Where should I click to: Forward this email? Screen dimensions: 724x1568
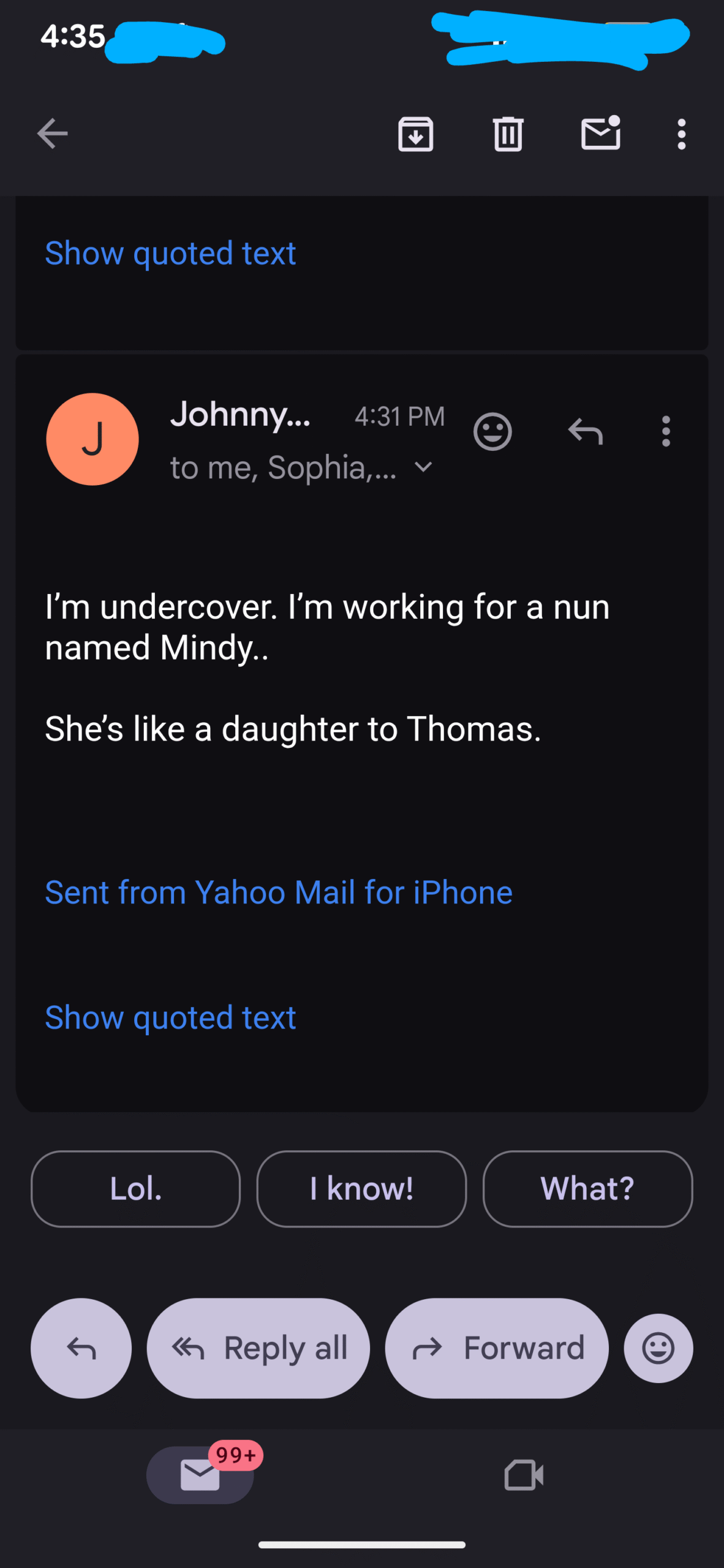coord(497,1348)
